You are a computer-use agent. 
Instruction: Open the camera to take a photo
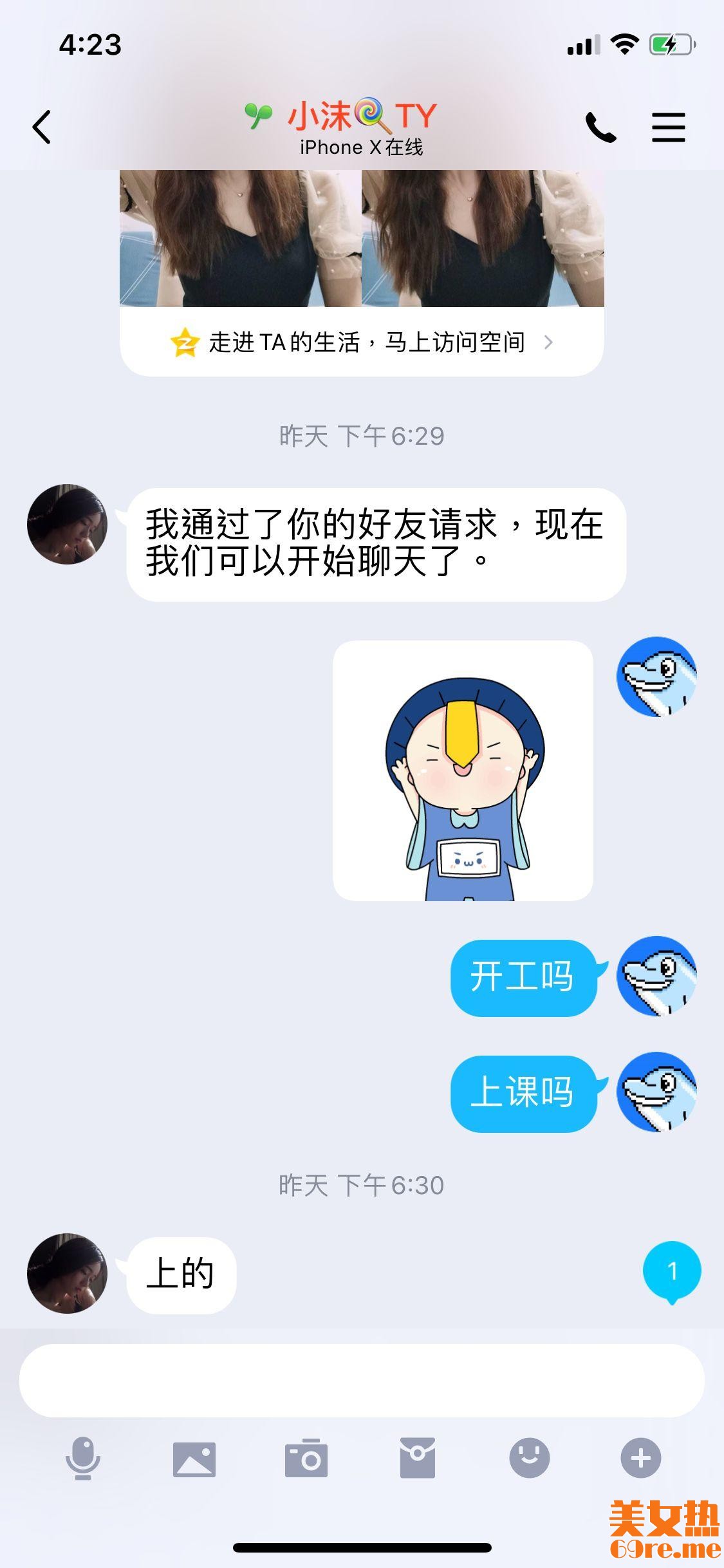point(306,1459)
